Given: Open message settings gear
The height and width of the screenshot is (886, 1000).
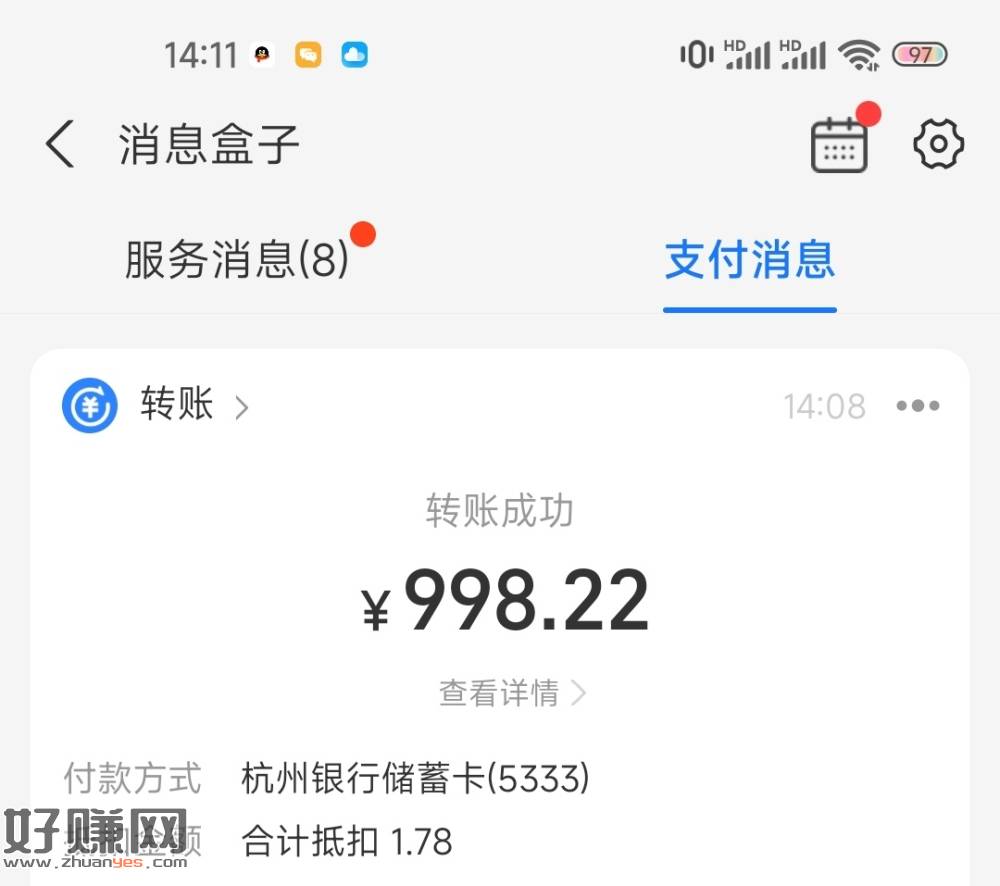Looking at the screenshot, I should coord(938,145).
